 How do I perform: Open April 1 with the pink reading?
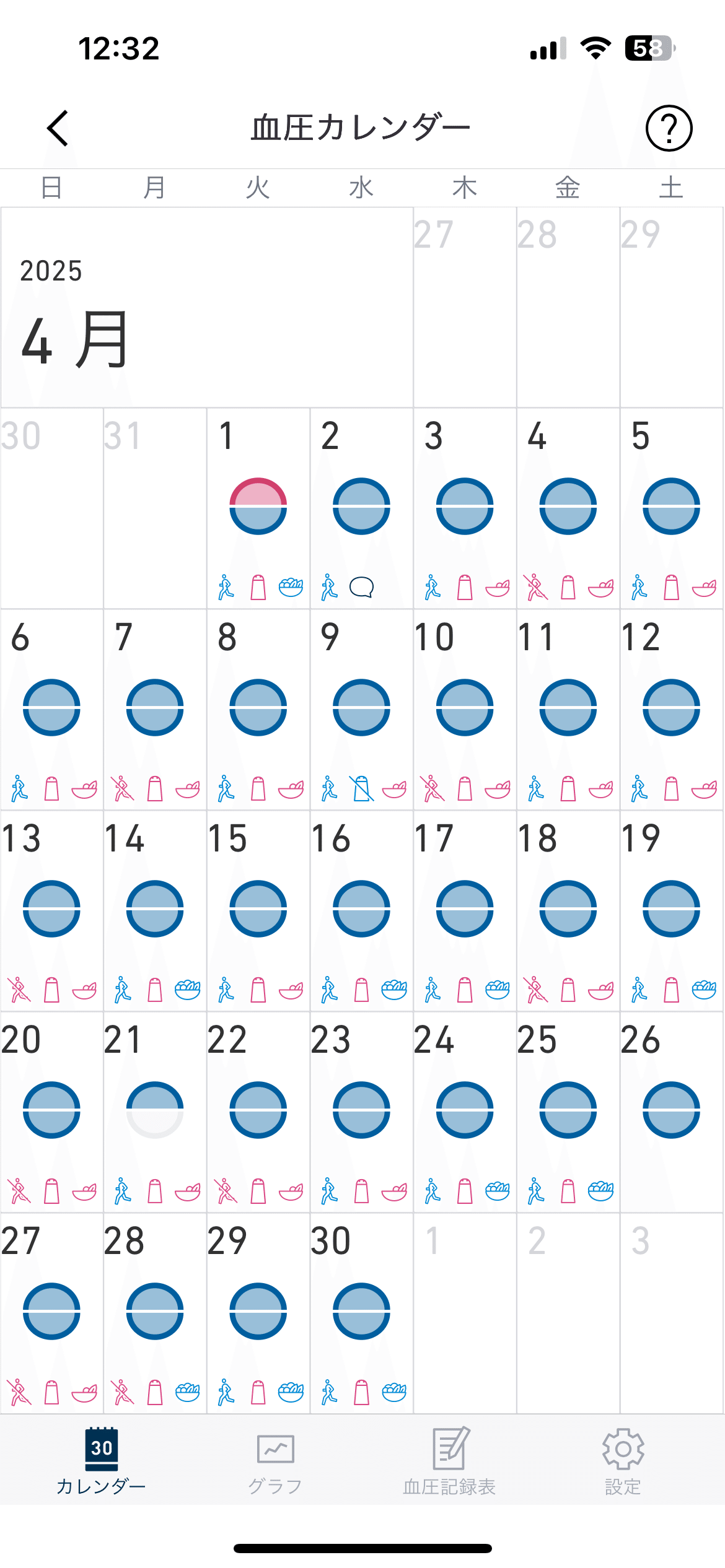pyautogui.click(x=258, y=507)
